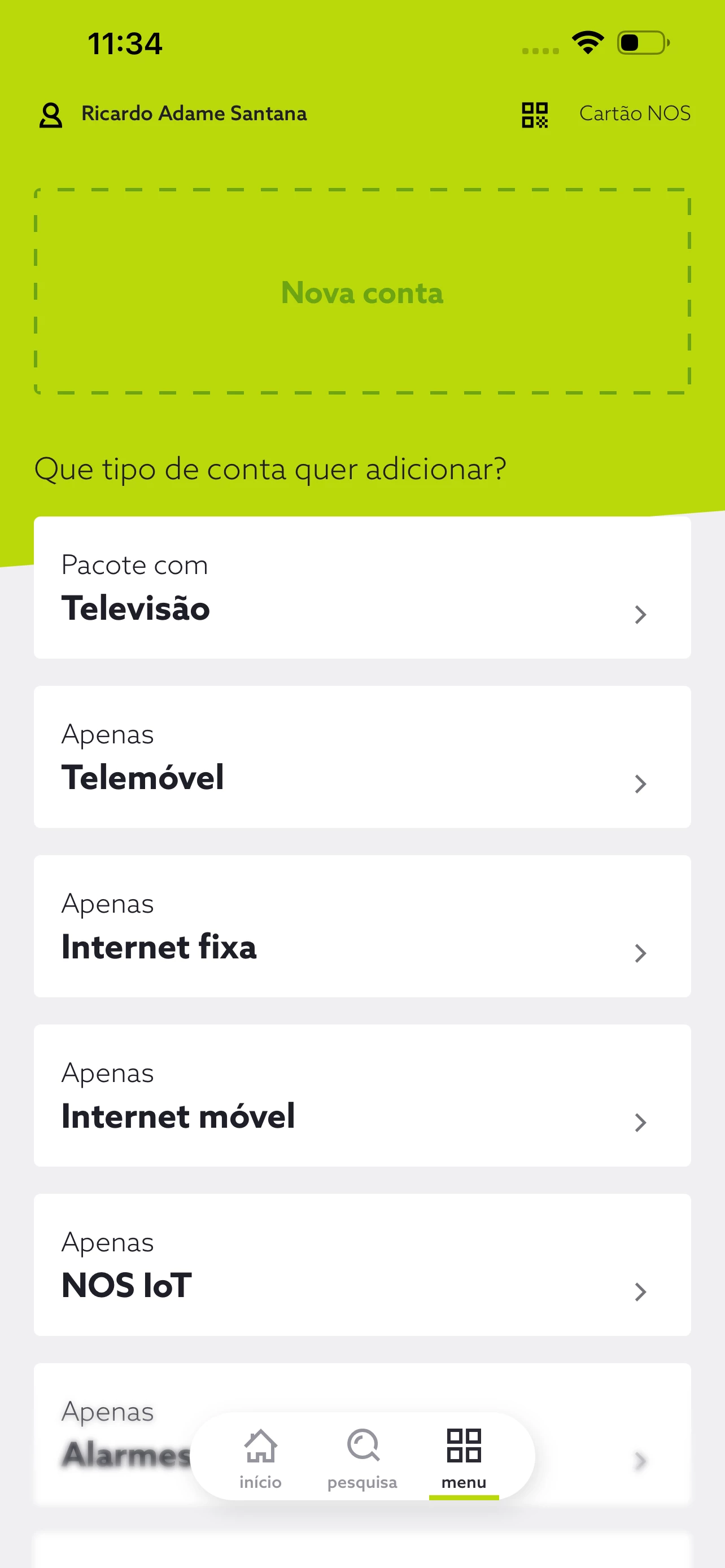This screenshot has width=725, height=1568.
Task: Open the Cartão NOS QR code
Action: [606, 114]
